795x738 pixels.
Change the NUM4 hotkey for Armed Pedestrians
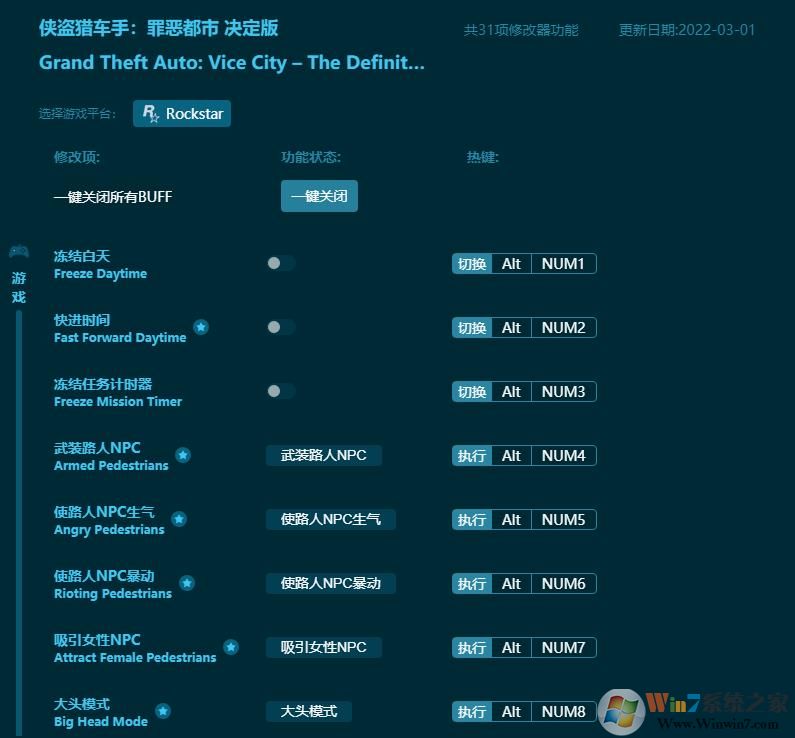coord(563,456)
